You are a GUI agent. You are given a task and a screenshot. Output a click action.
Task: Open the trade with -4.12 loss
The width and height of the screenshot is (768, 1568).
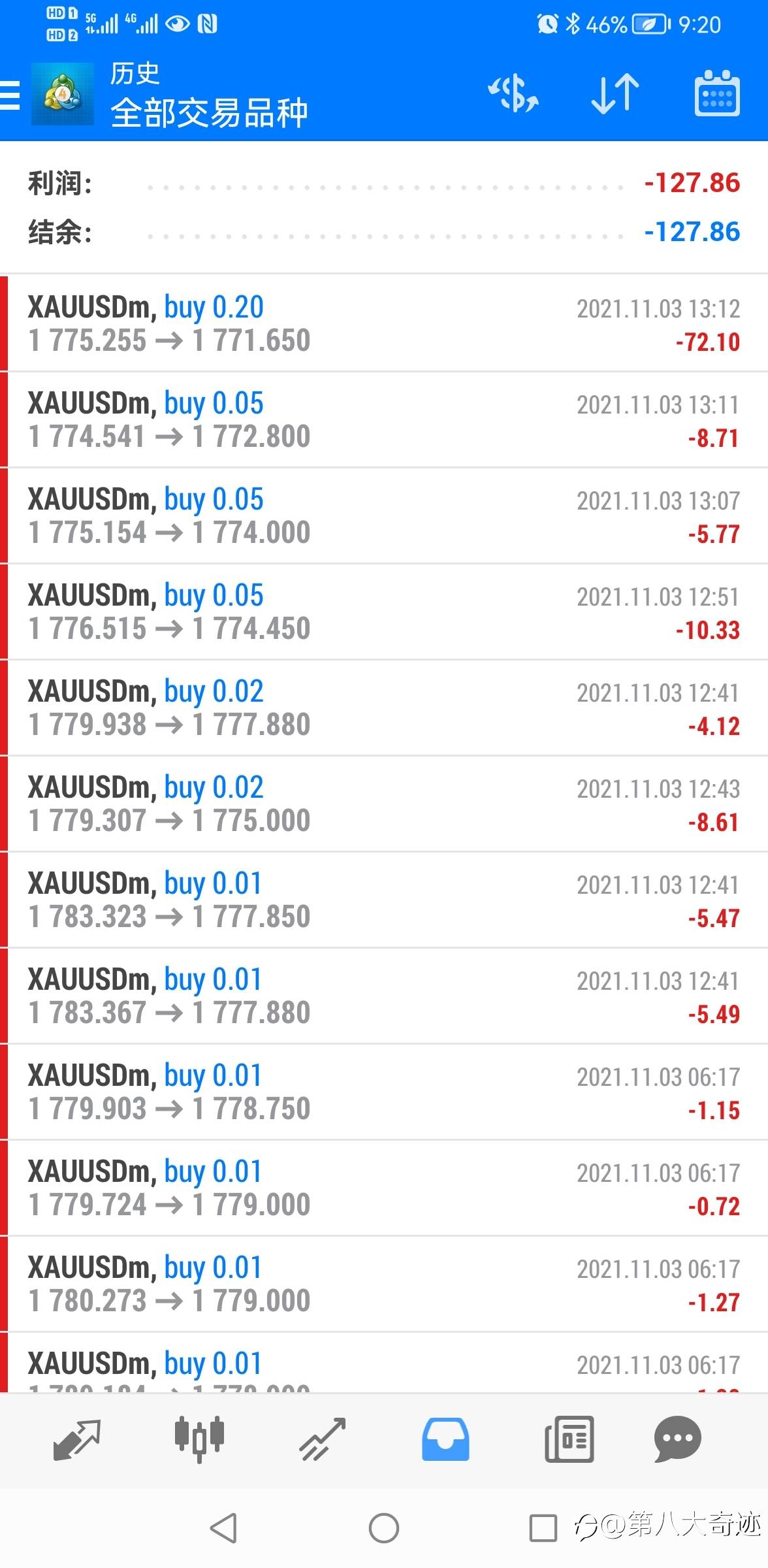coord(384,708)
